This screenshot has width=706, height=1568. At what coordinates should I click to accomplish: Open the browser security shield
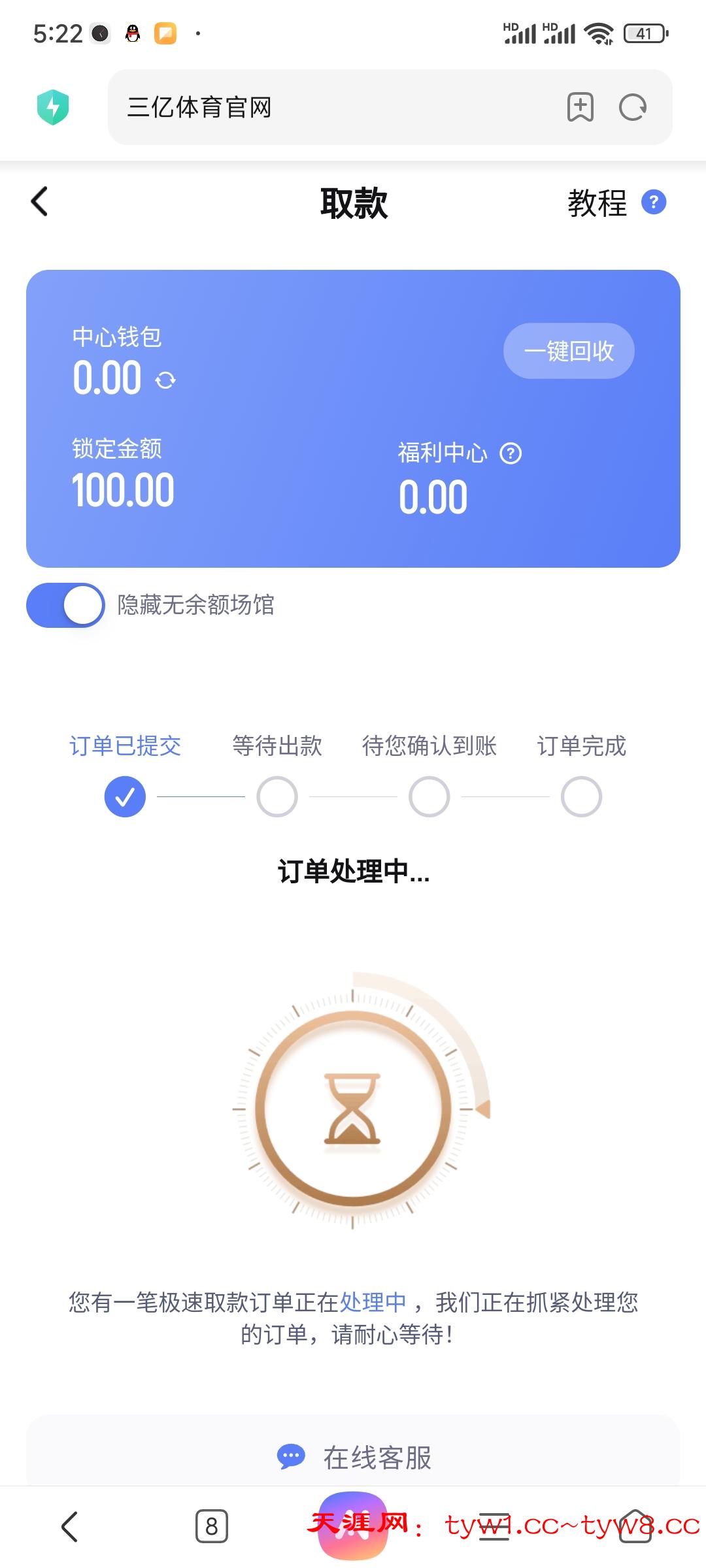[x=53, y=107]
